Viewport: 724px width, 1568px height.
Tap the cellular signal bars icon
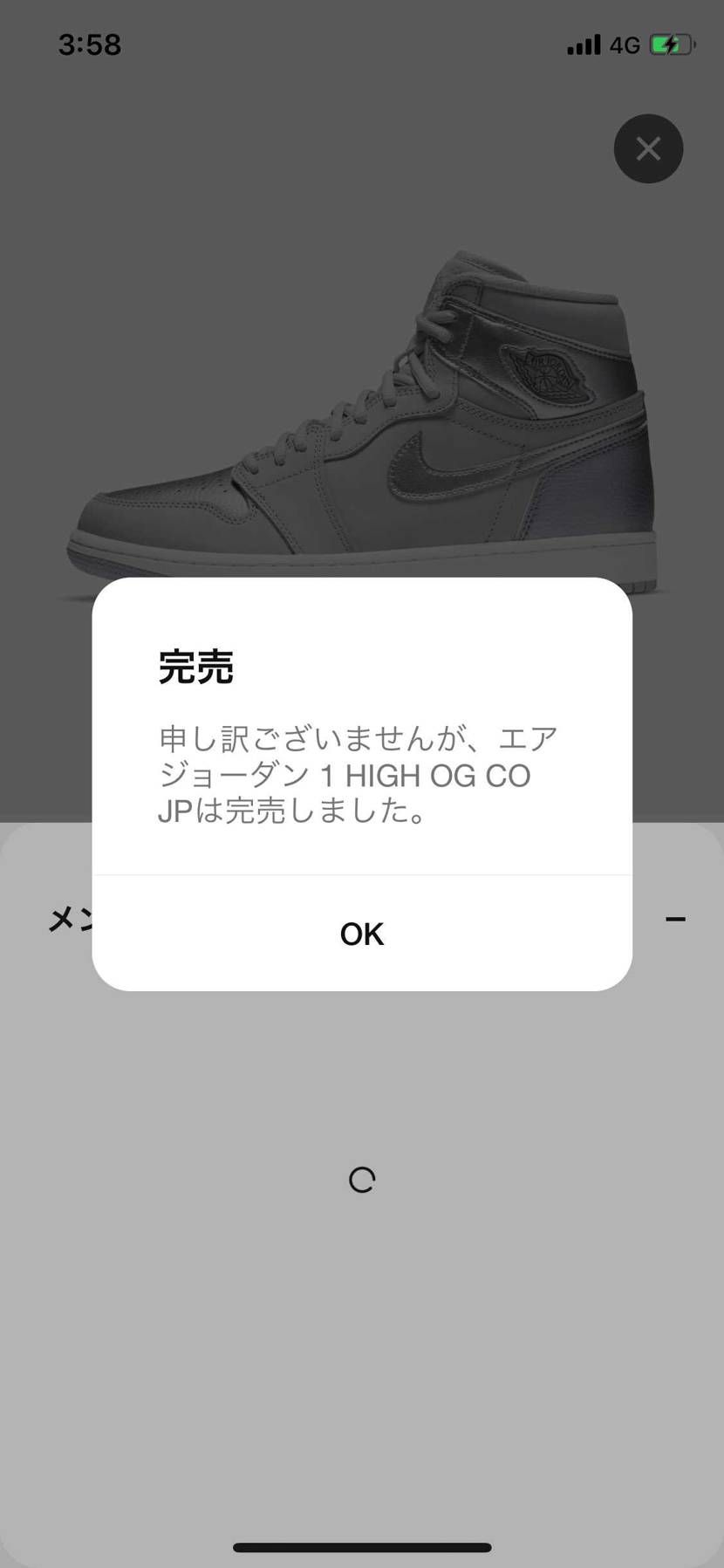pos(582,45)
